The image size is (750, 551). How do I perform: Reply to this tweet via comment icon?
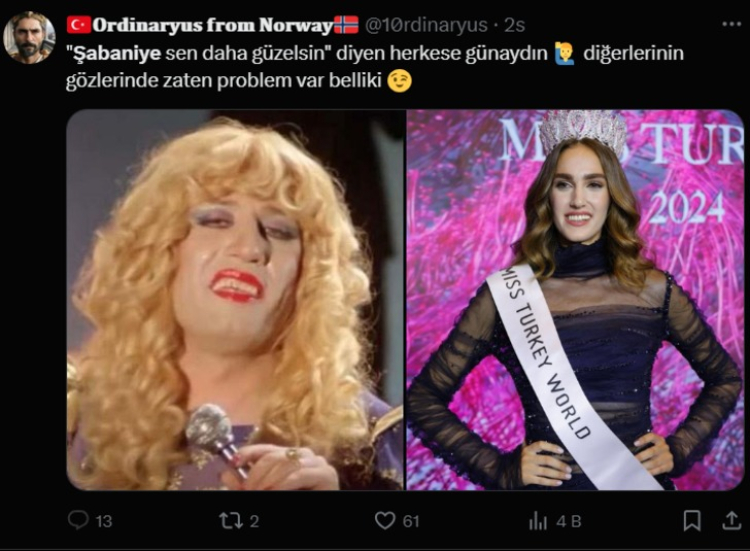coord(78,520)
